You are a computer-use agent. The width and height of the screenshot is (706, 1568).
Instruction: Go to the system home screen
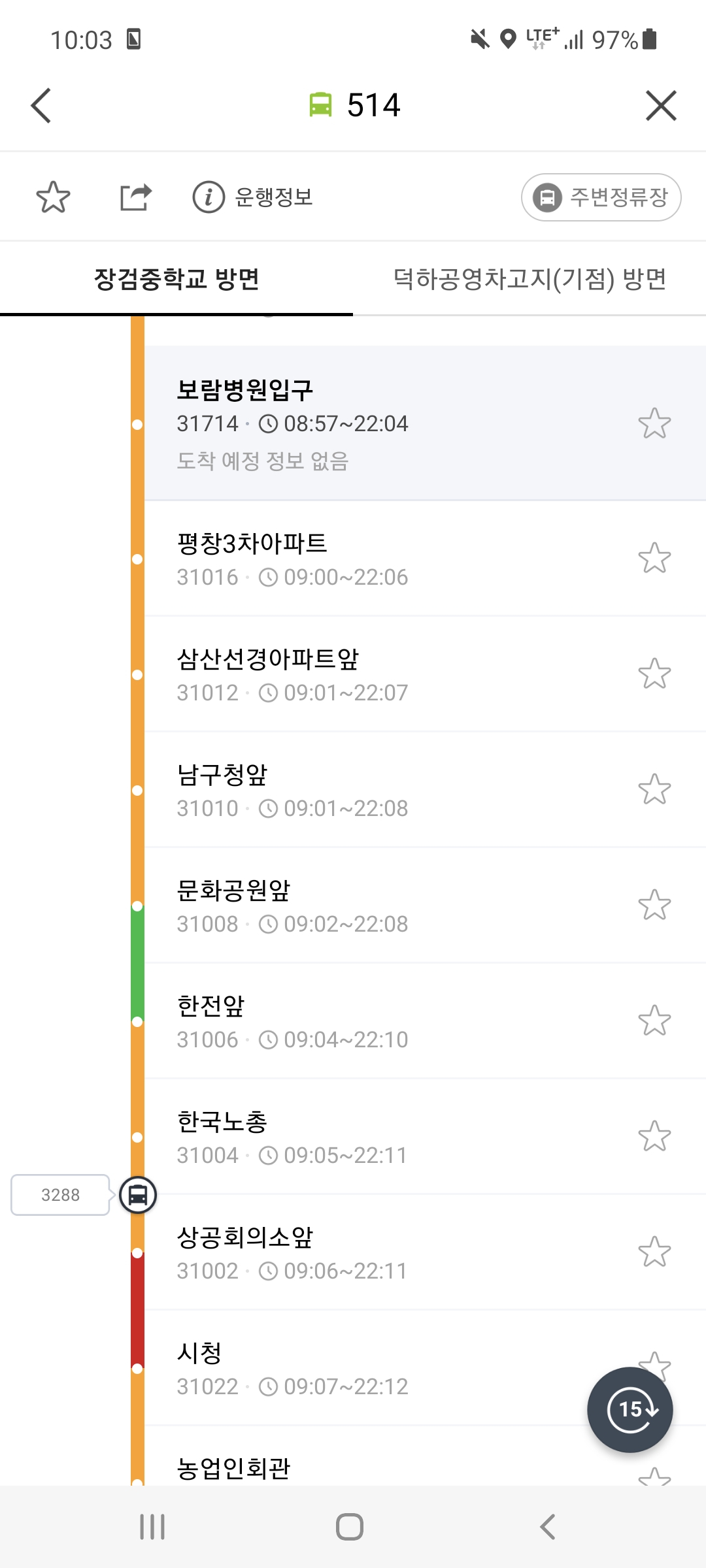[350, 1527]
